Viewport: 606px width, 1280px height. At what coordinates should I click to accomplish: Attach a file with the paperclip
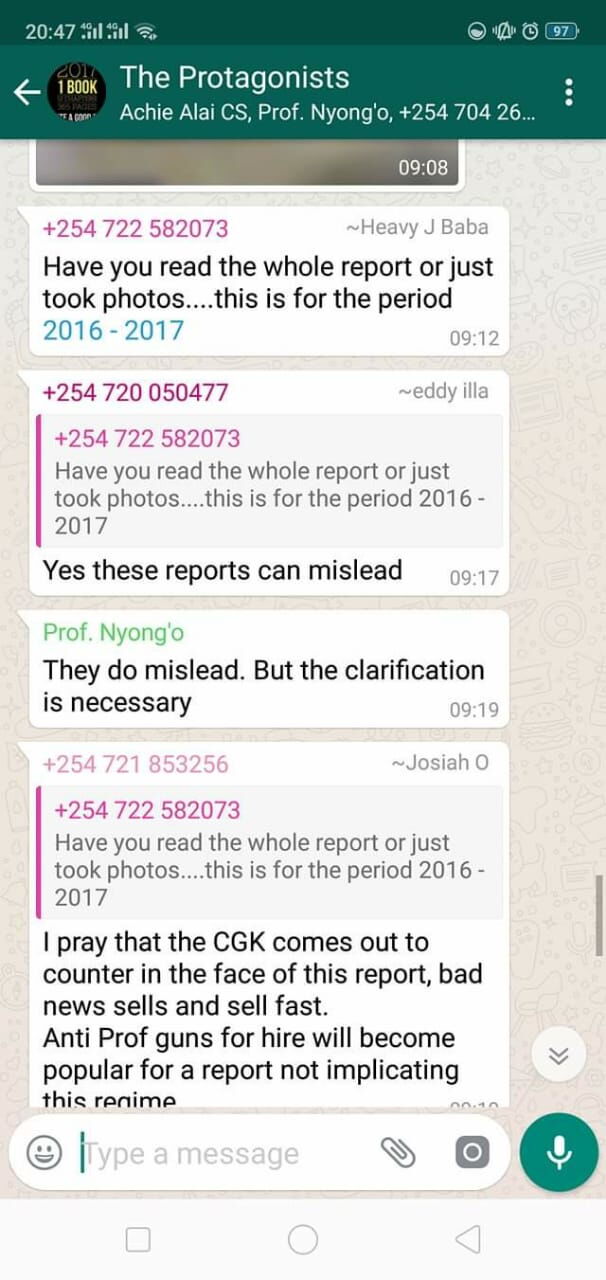pyautogui.click(x=397, y=1153)
